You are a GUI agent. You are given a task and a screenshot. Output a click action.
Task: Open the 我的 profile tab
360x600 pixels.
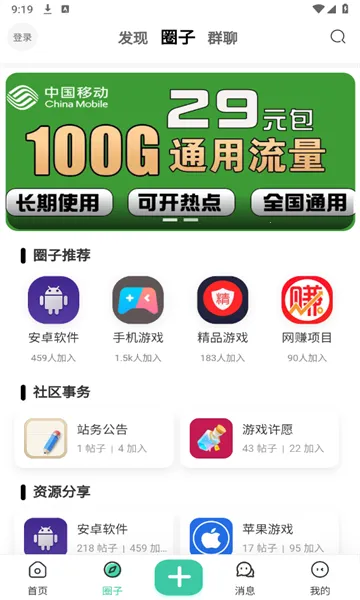click(320, 578)
